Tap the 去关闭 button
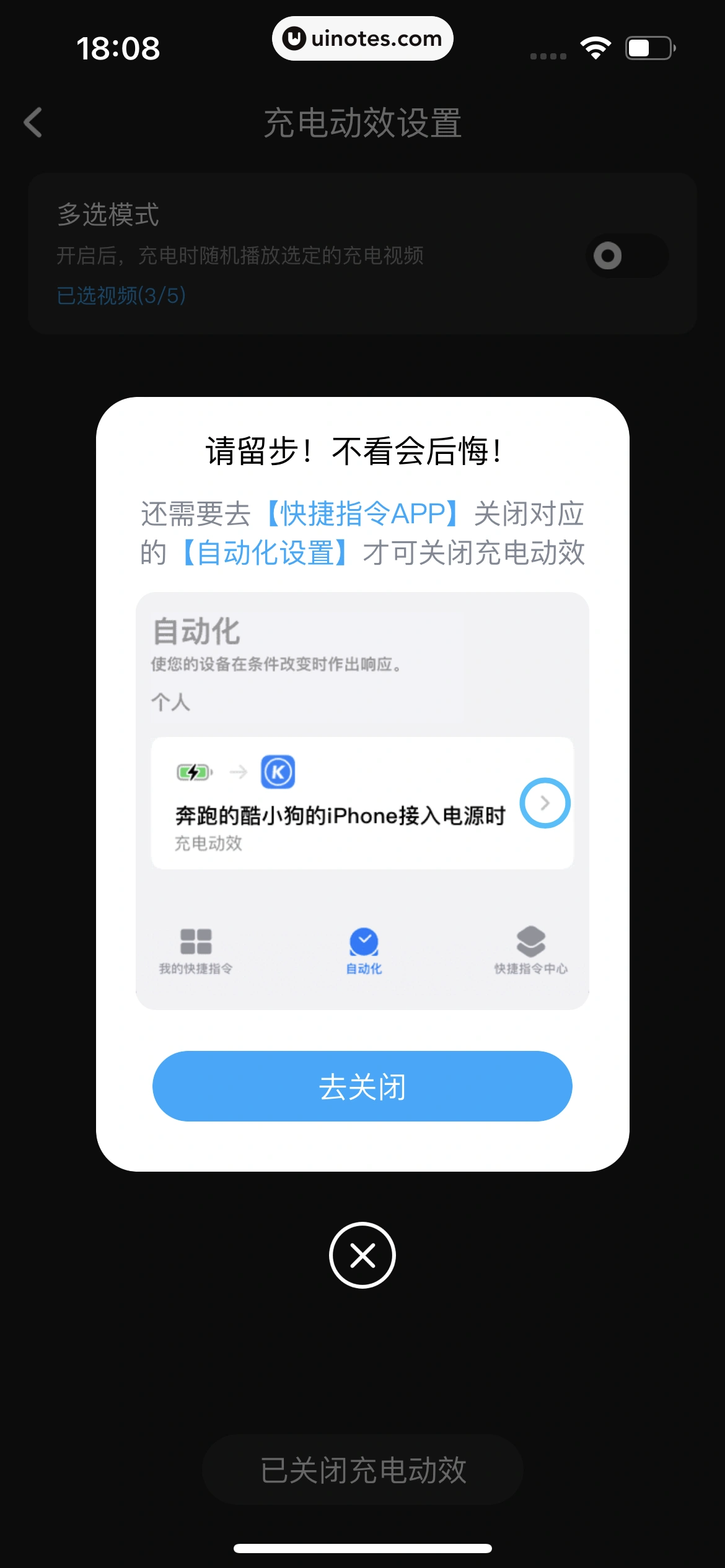 tap(362, 1086)
